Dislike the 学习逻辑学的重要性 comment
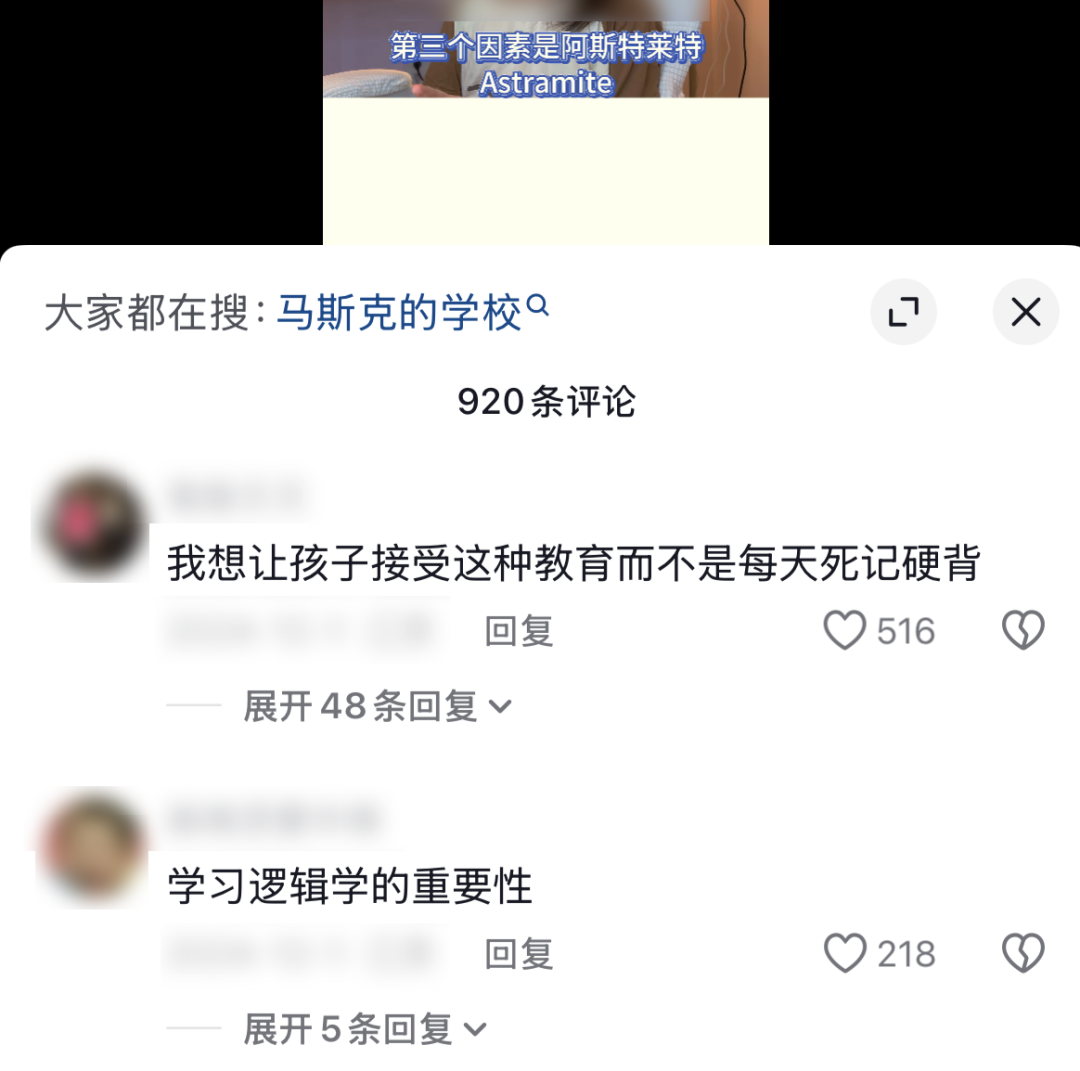The width and height of the screenshot is (1080, 1071). pyautogui.click(x=1023, y=954)
